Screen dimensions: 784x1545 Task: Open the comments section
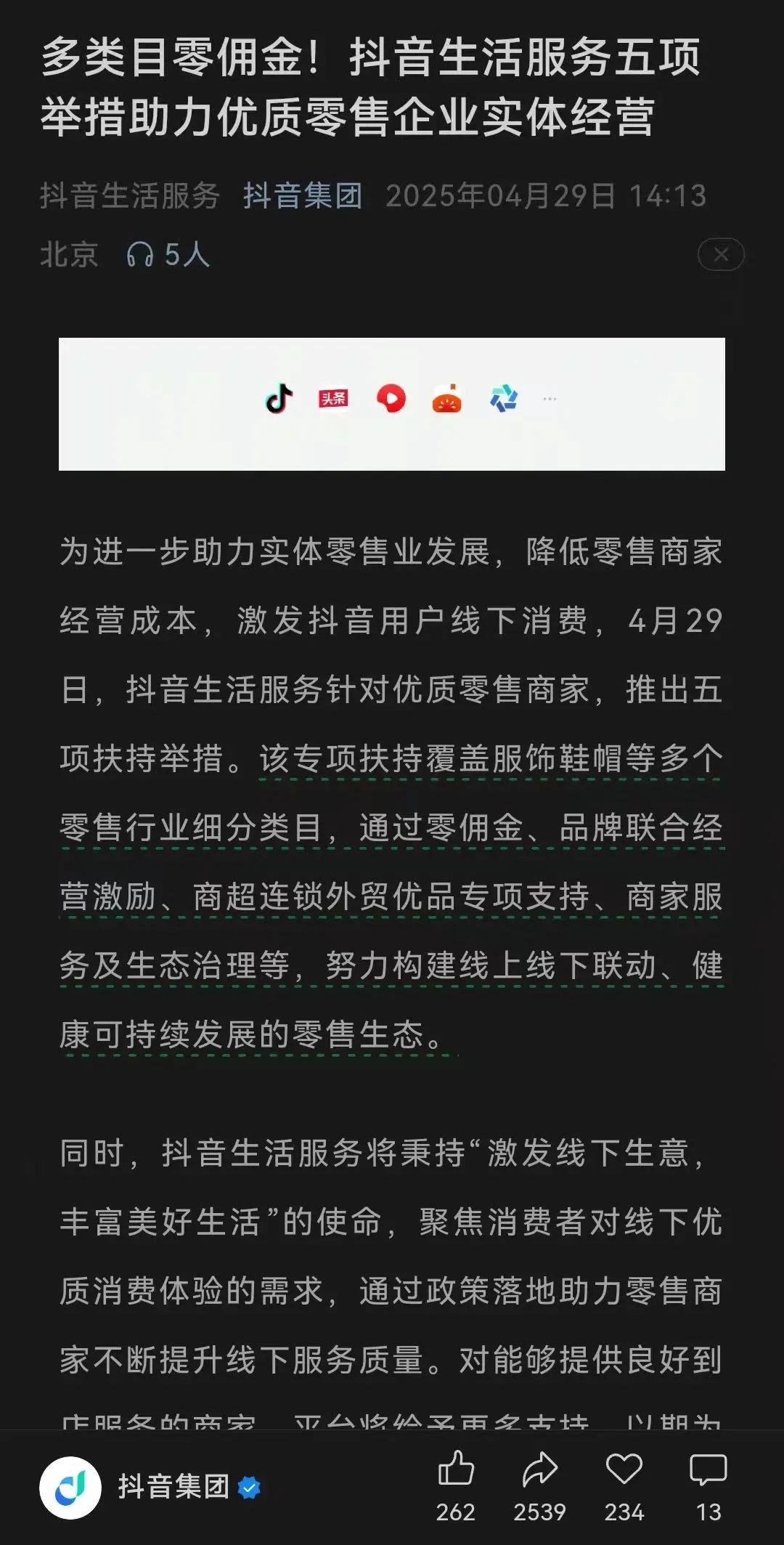click(708, 1468)
